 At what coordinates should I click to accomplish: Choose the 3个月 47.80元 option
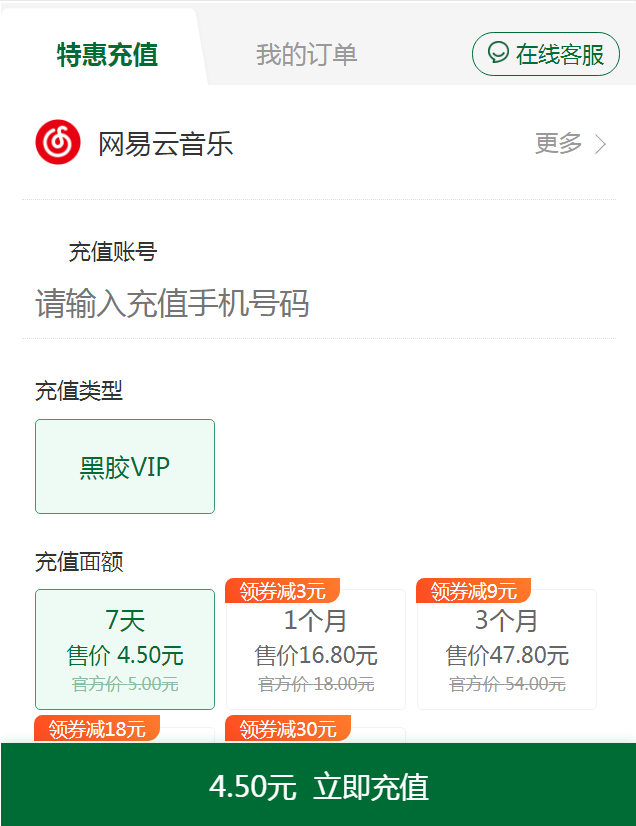[x=507, y=649]
